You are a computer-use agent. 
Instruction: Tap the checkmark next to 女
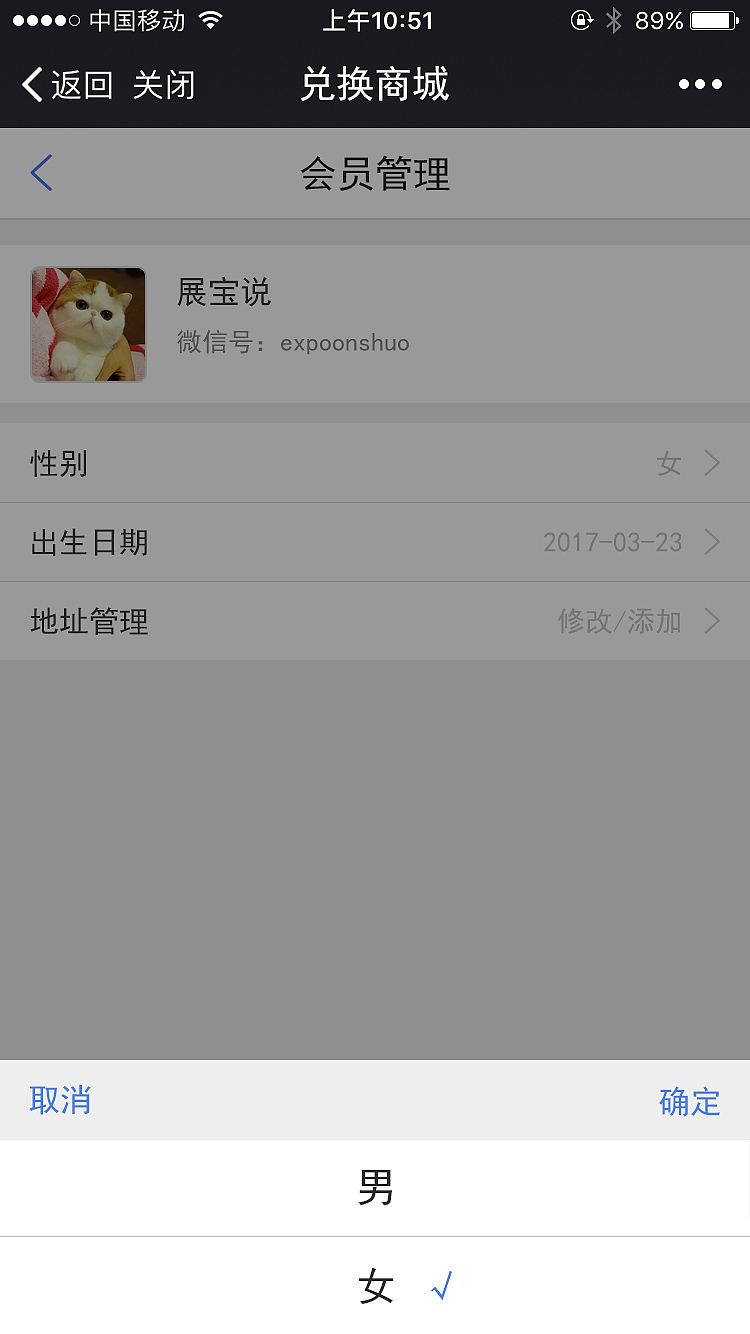tap(442, 1286)
